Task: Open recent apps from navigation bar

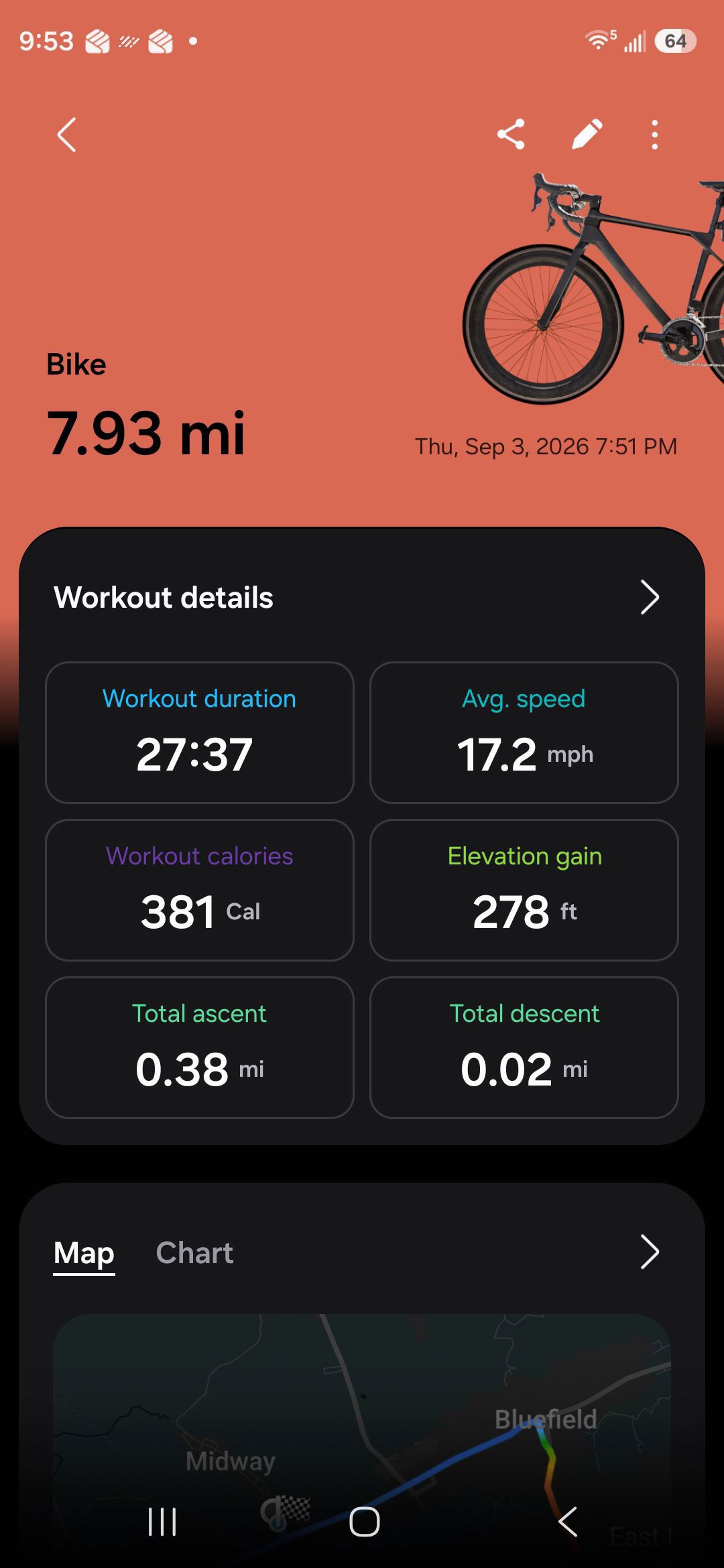Action: click(x=162, y=1522)
